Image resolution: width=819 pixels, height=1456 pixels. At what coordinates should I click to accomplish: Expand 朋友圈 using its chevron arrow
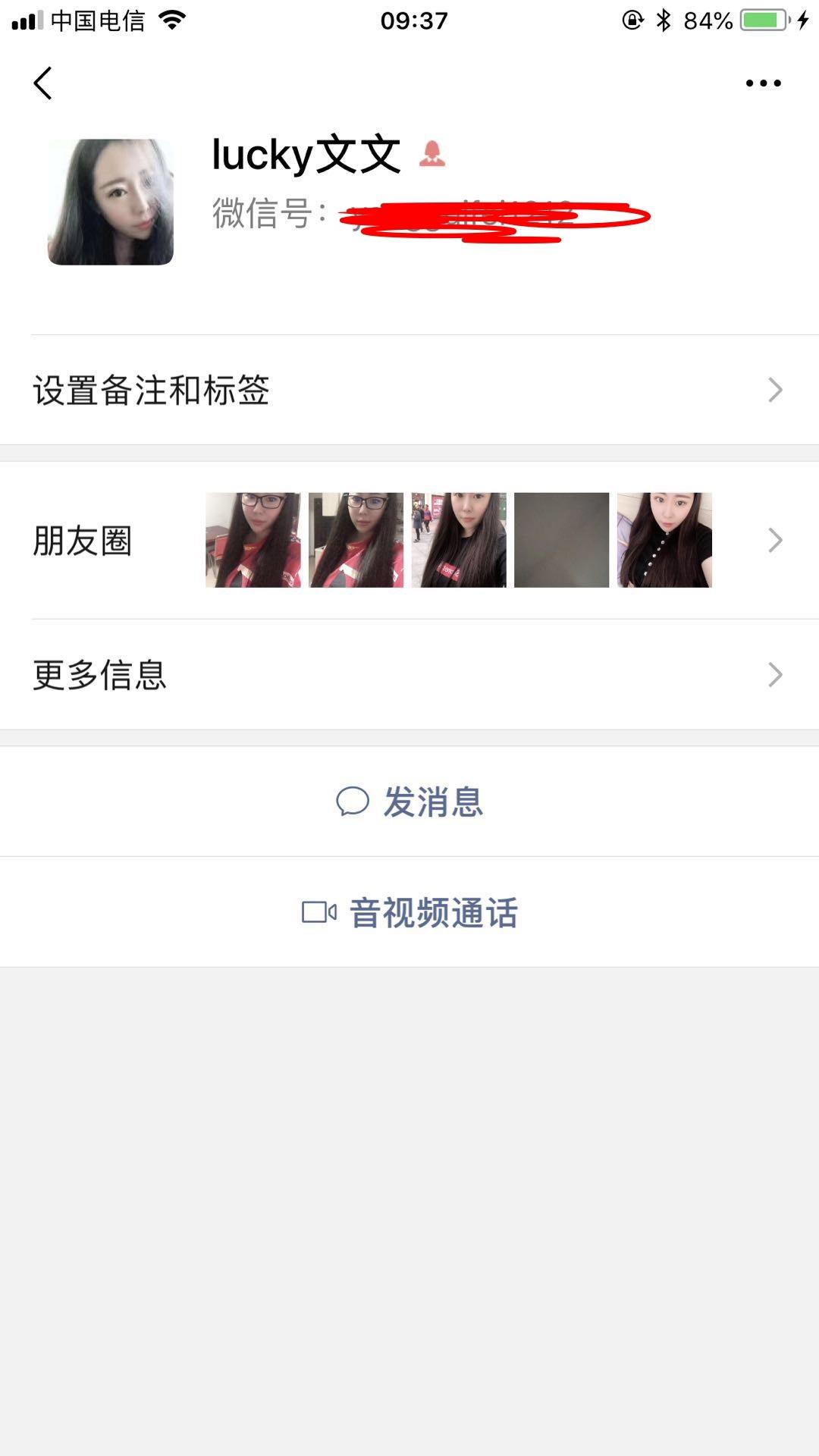tap(774, 540)
